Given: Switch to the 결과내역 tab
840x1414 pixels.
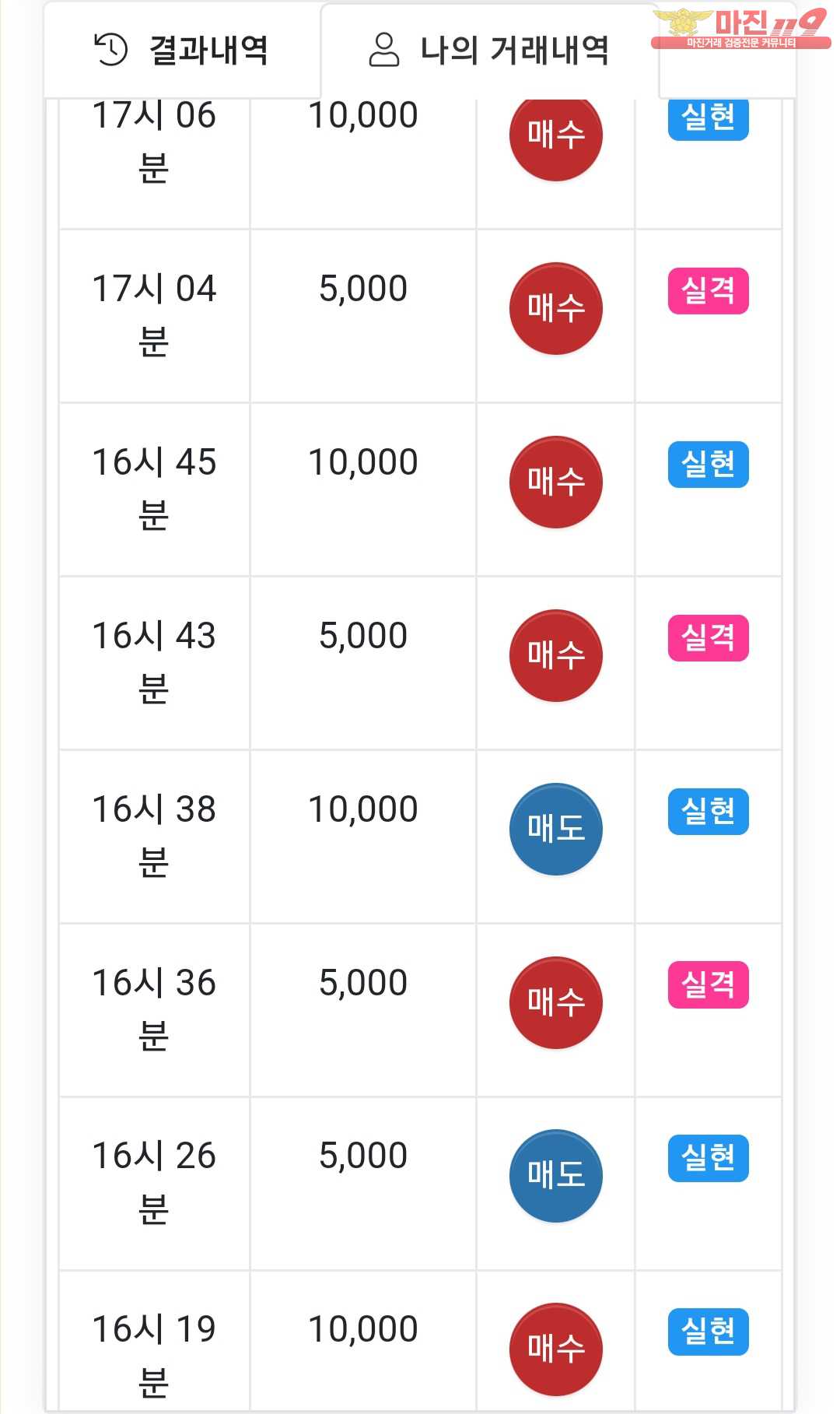Looking at the screenshot, I should (x=182, y=51).
